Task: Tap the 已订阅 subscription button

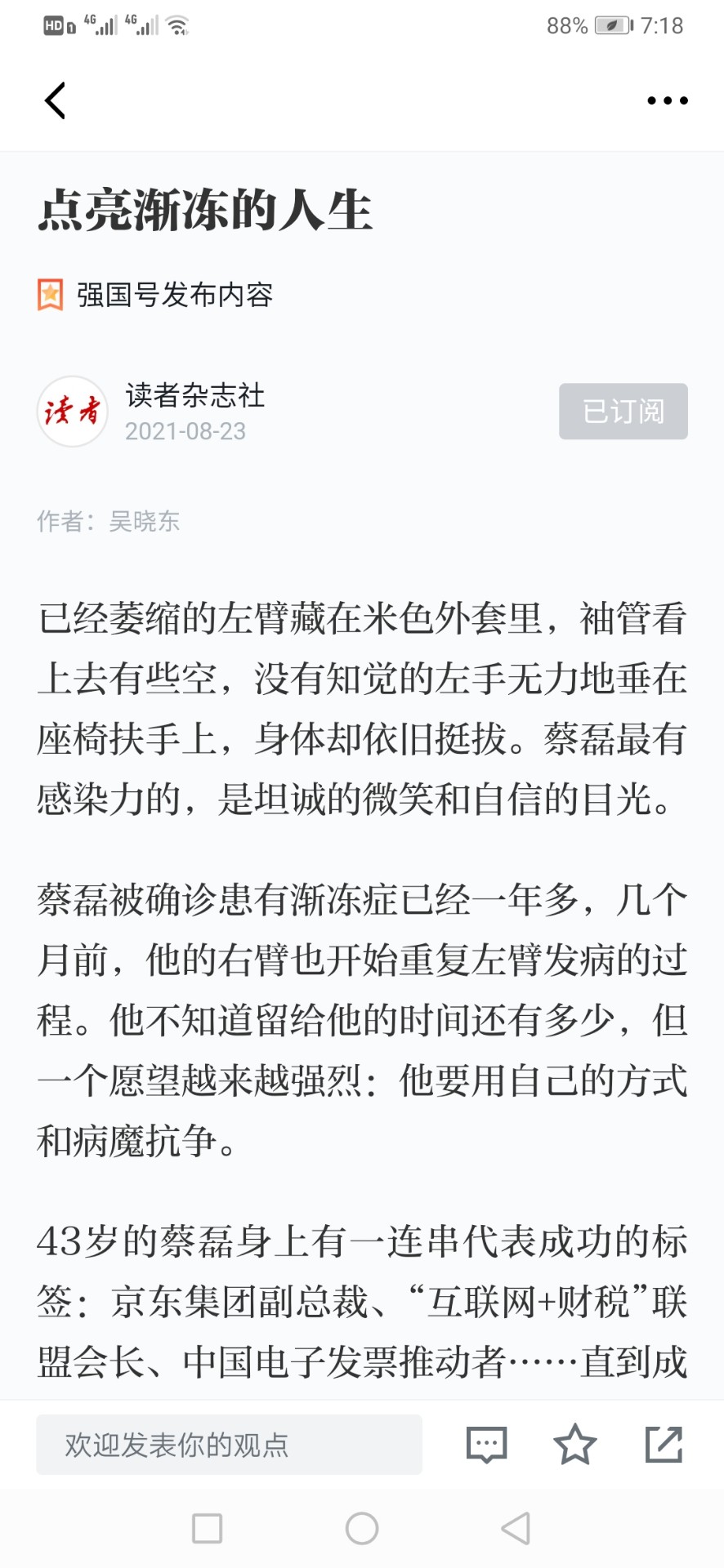Action: 623,412
